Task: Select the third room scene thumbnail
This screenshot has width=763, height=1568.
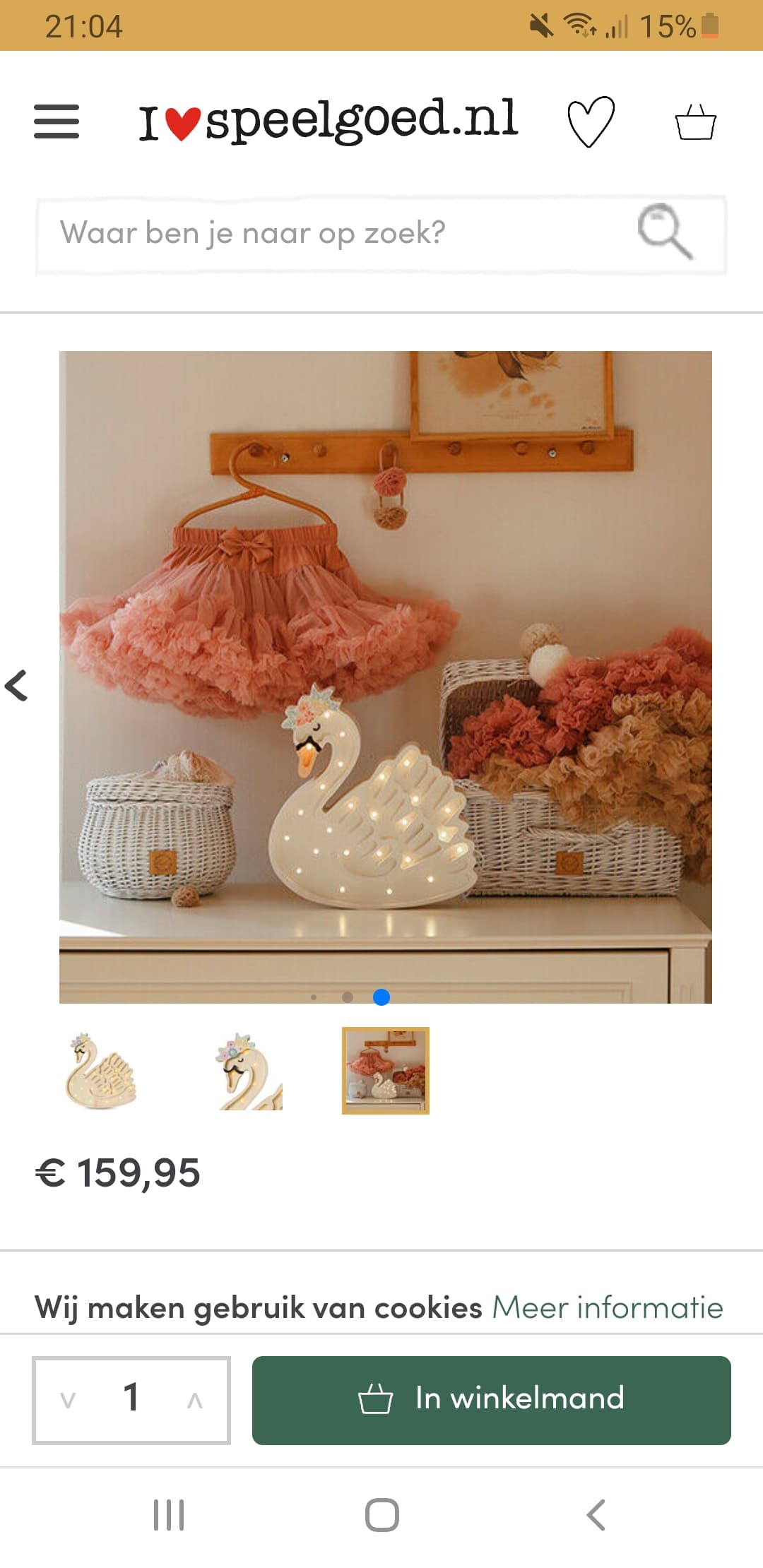Action: (x=386, y=1071)
